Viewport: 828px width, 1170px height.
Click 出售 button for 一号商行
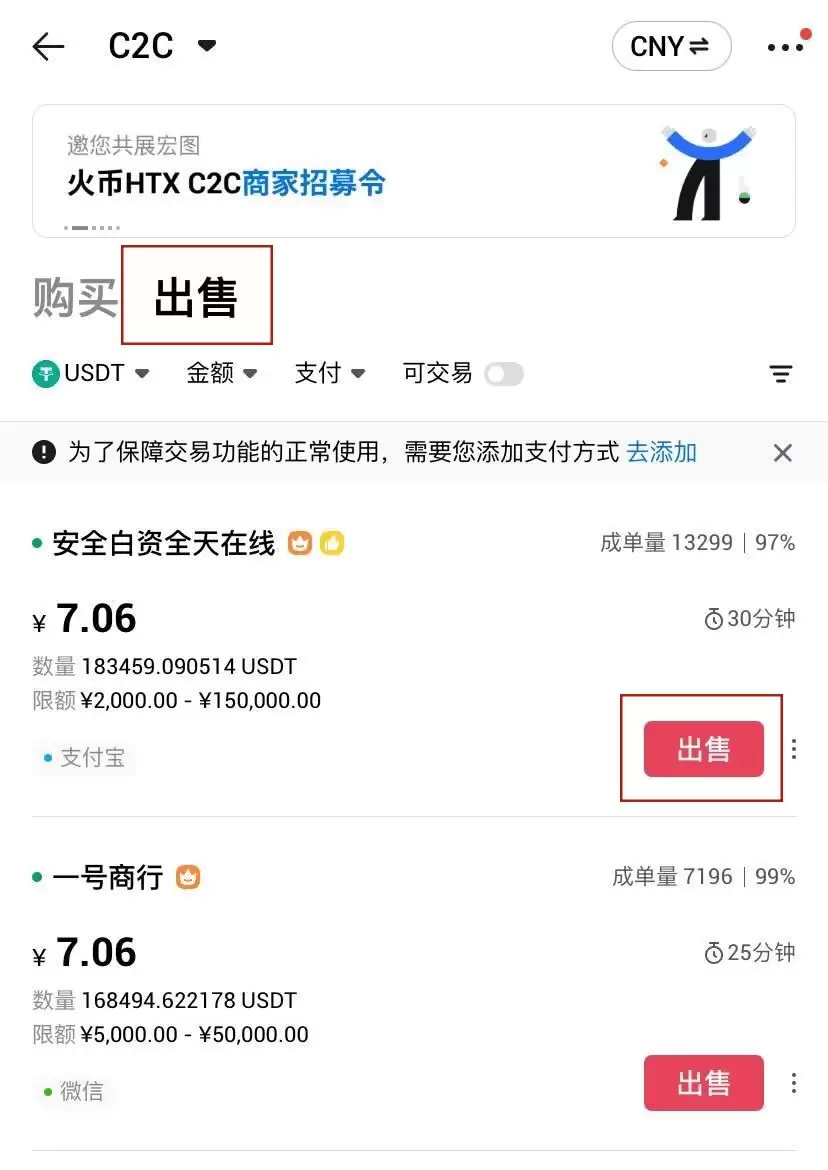coord(703,1083)
